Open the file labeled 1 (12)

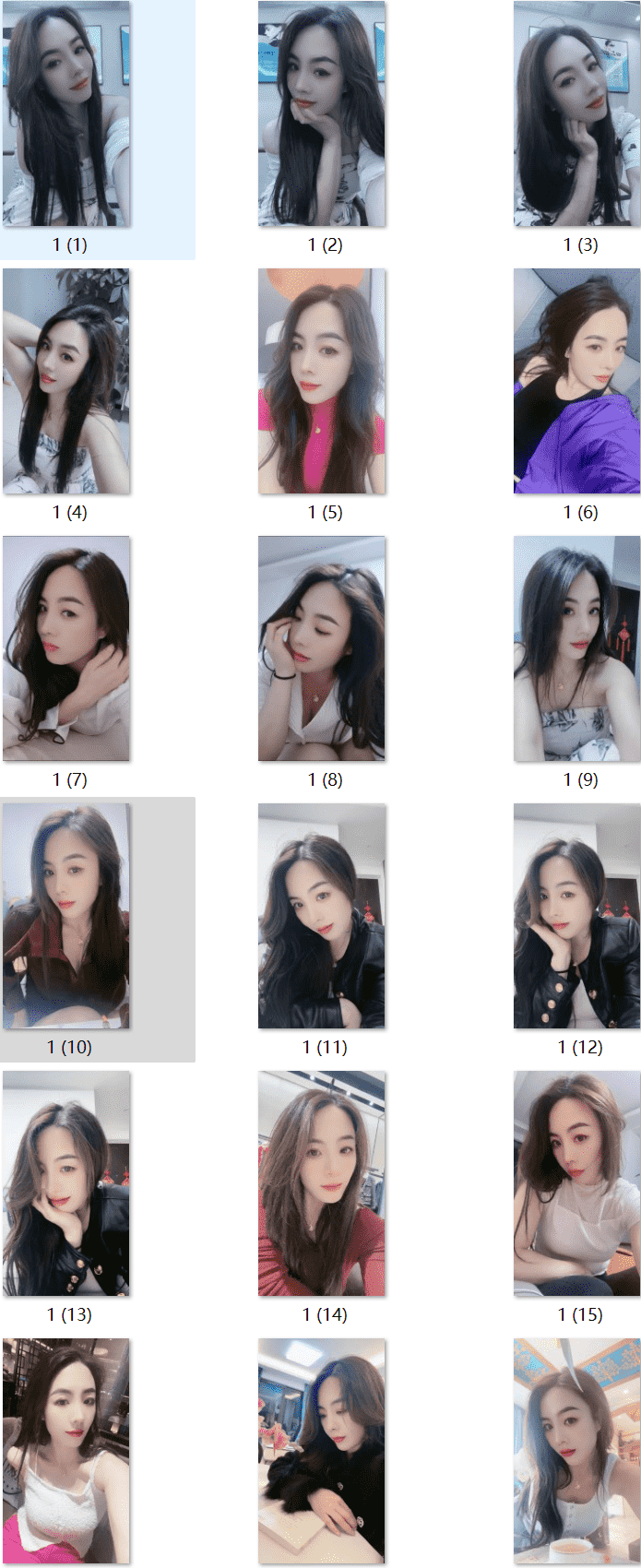pos(577,916)
